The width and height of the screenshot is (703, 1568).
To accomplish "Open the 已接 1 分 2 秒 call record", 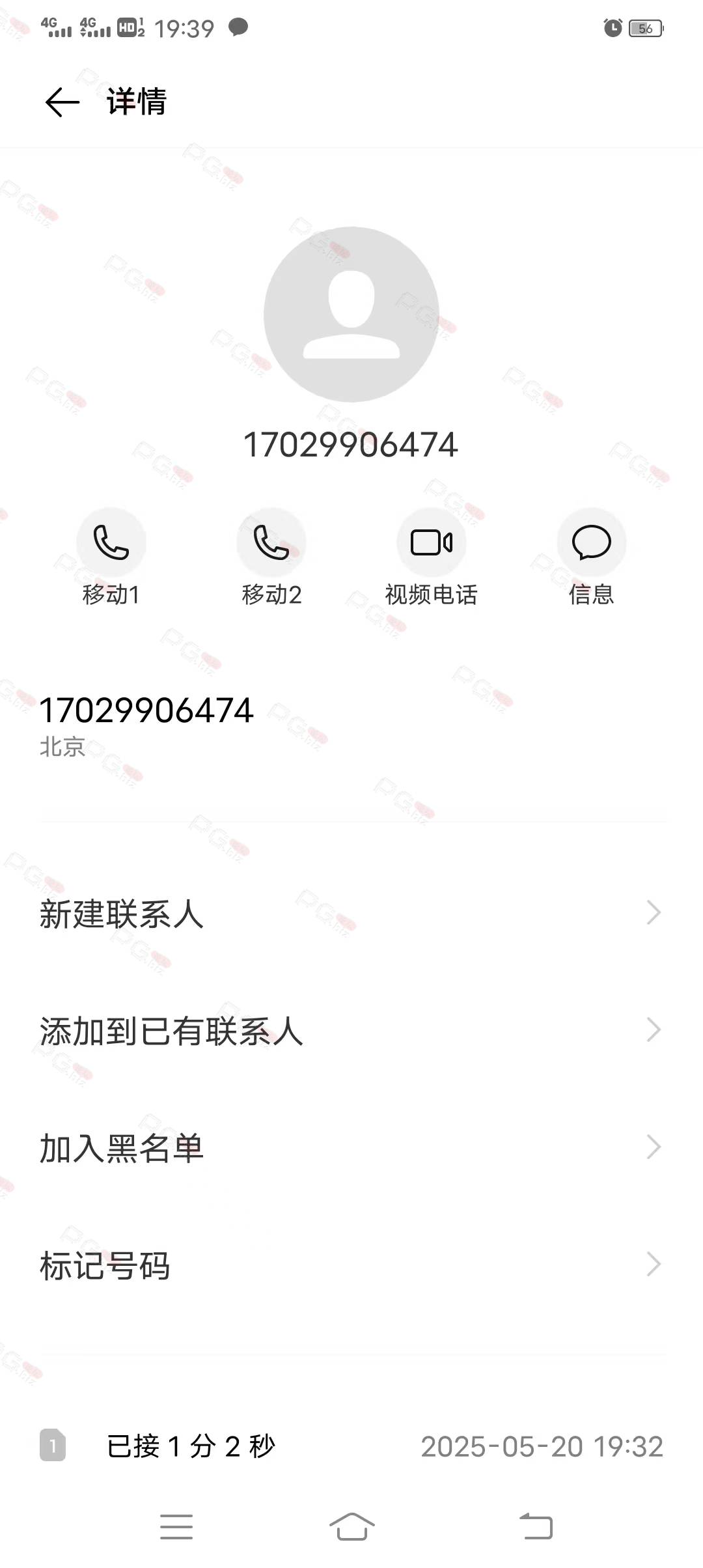I will [x=351, y=1446].
